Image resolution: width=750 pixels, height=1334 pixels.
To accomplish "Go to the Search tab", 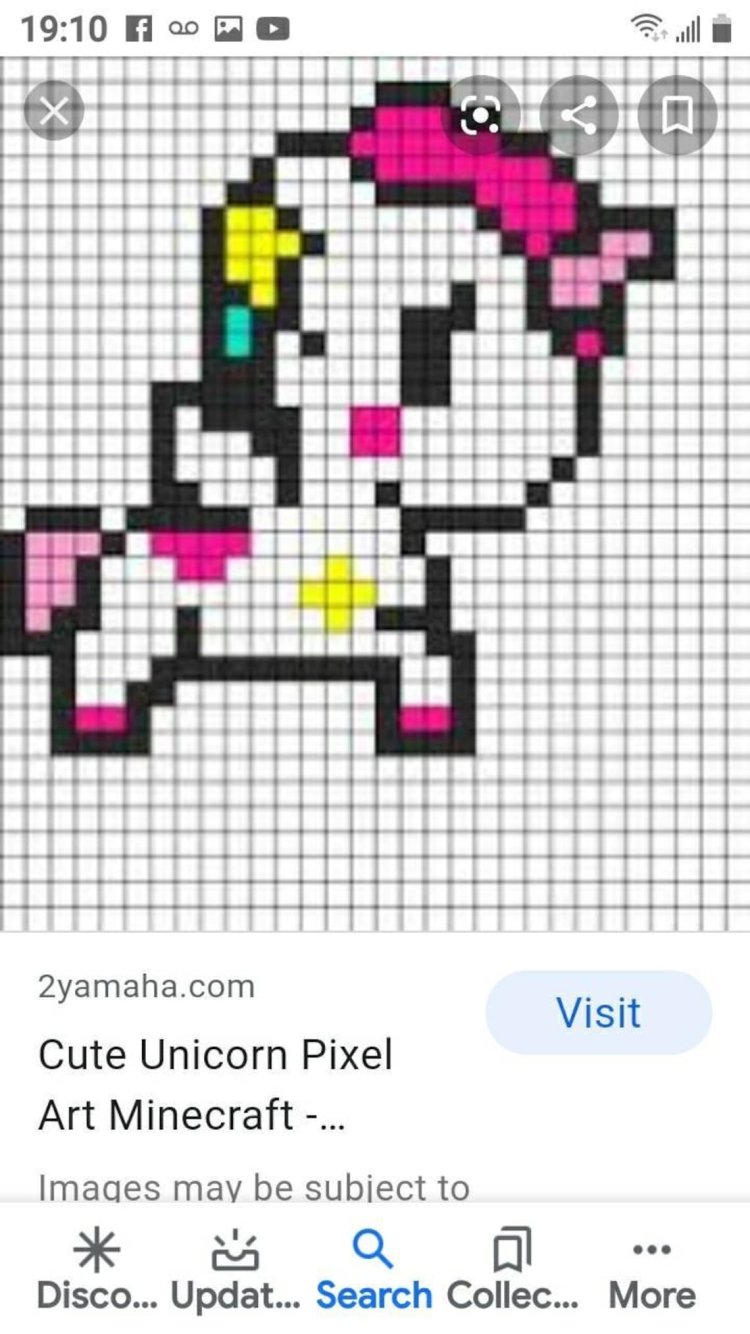I will coord(374,1268).
